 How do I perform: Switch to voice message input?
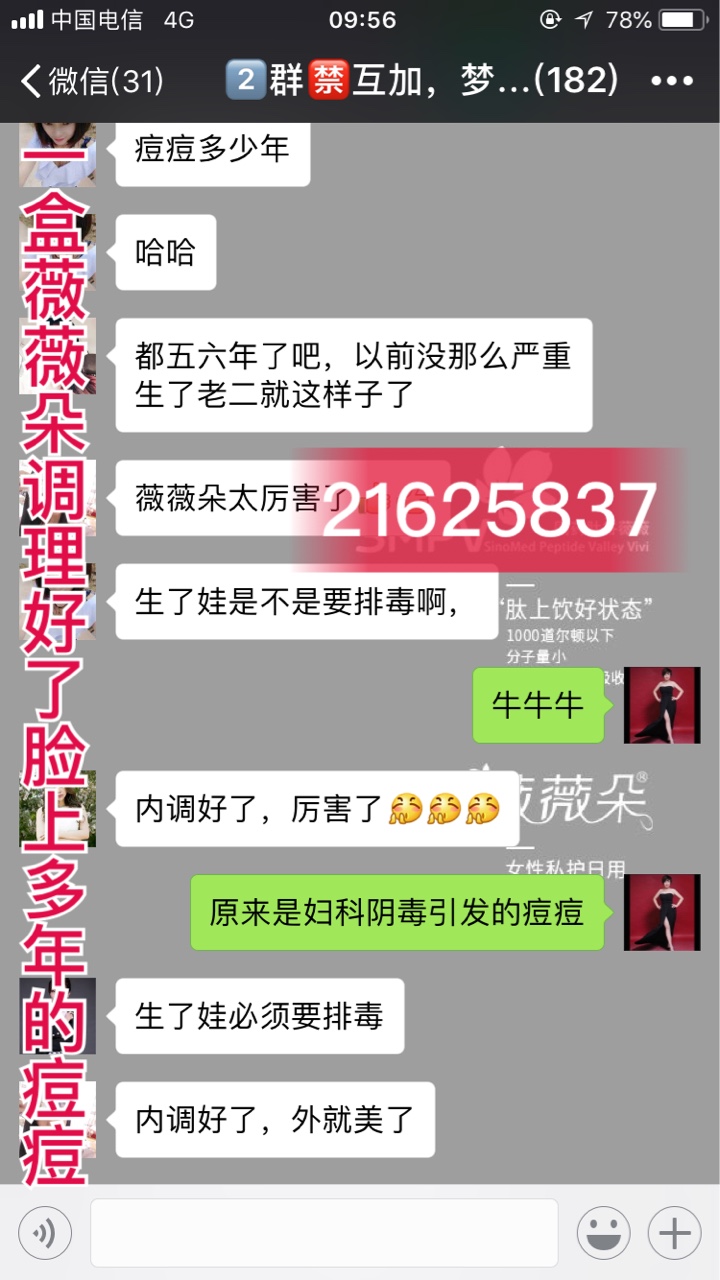[x=45, y=1233]
